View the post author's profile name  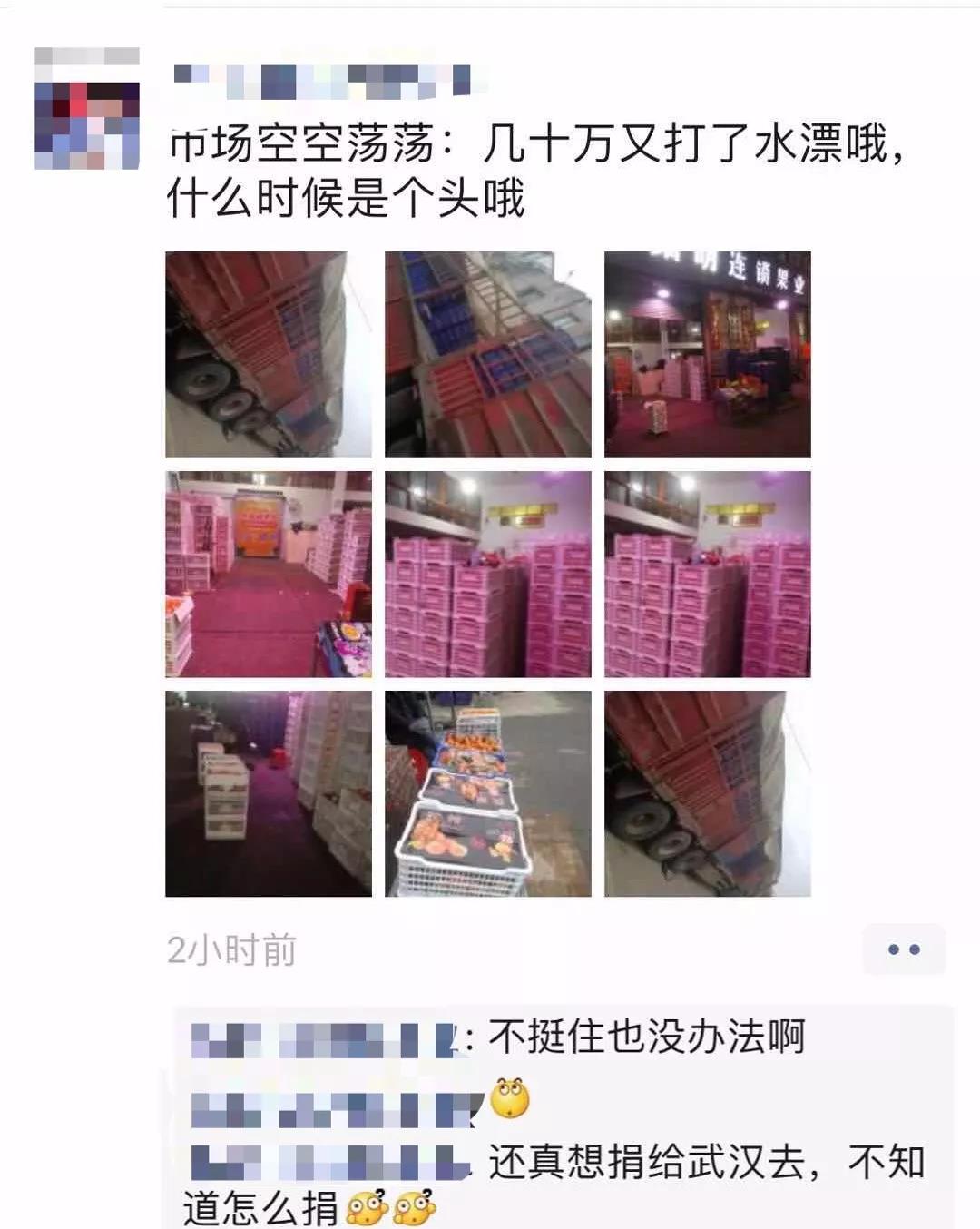tap(322, 82)
